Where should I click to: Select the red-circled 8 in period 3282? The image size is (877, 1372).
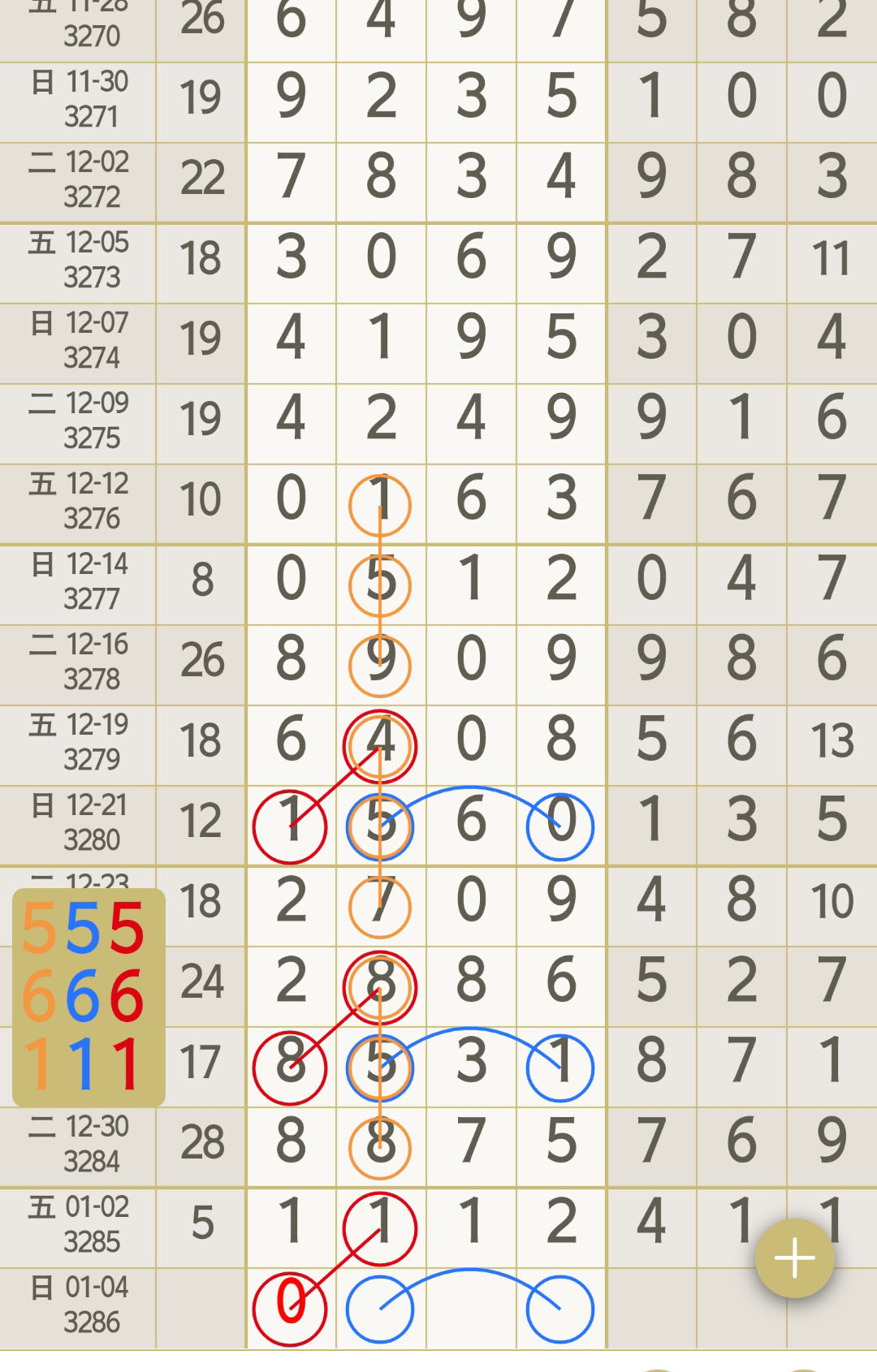pos(379,987)
